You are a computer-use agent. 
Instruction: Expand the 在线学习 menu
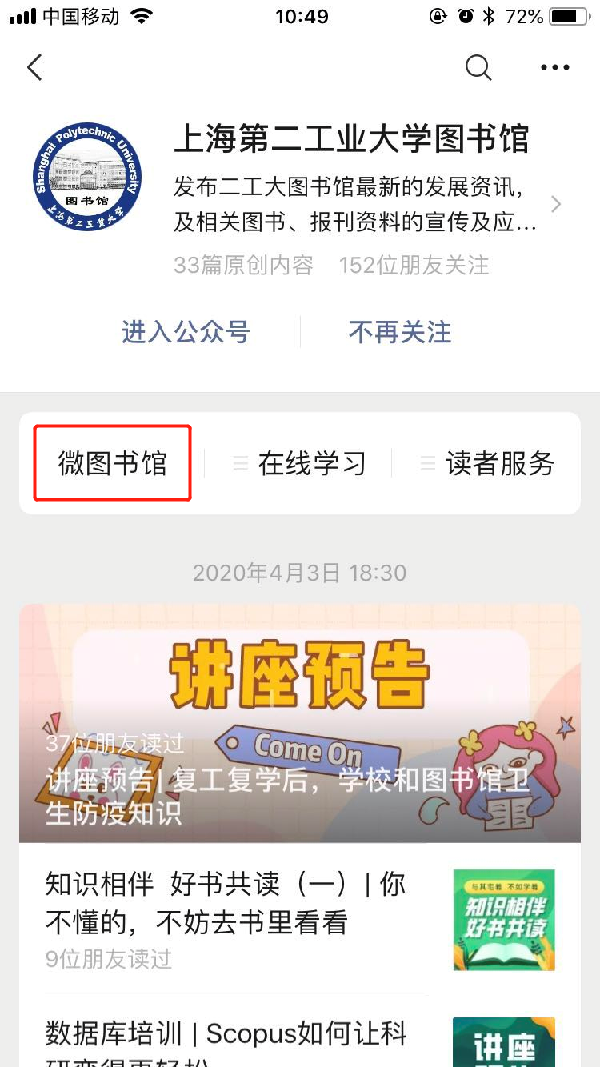(300, 464)
